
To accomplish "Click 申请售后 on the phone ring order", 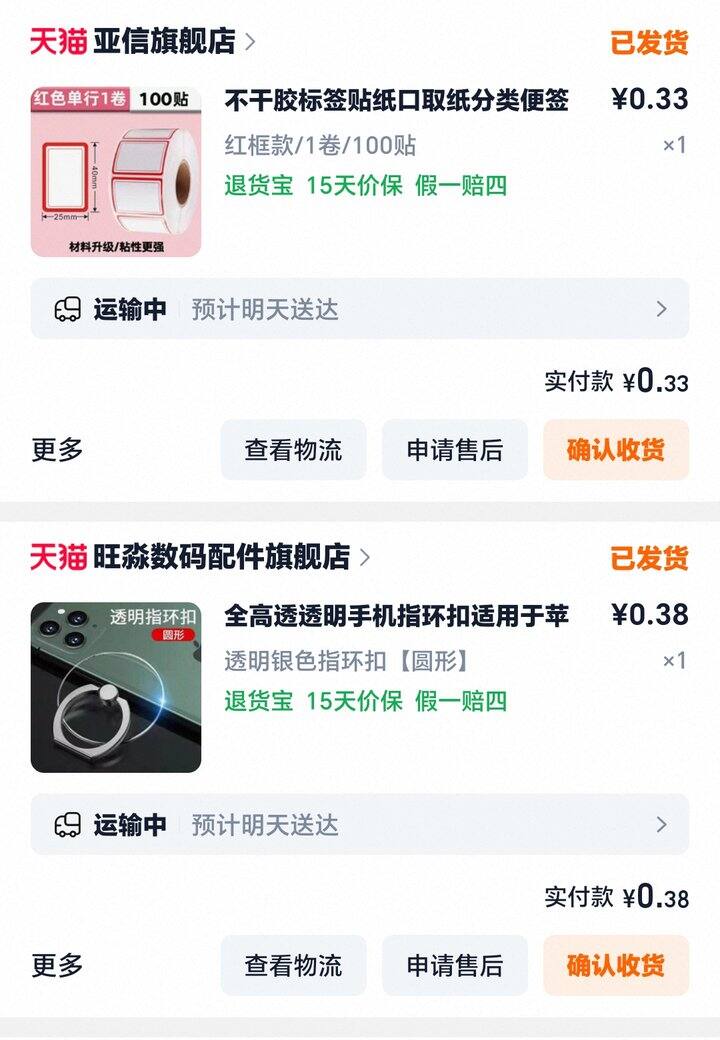I will [x=455, y=965].
